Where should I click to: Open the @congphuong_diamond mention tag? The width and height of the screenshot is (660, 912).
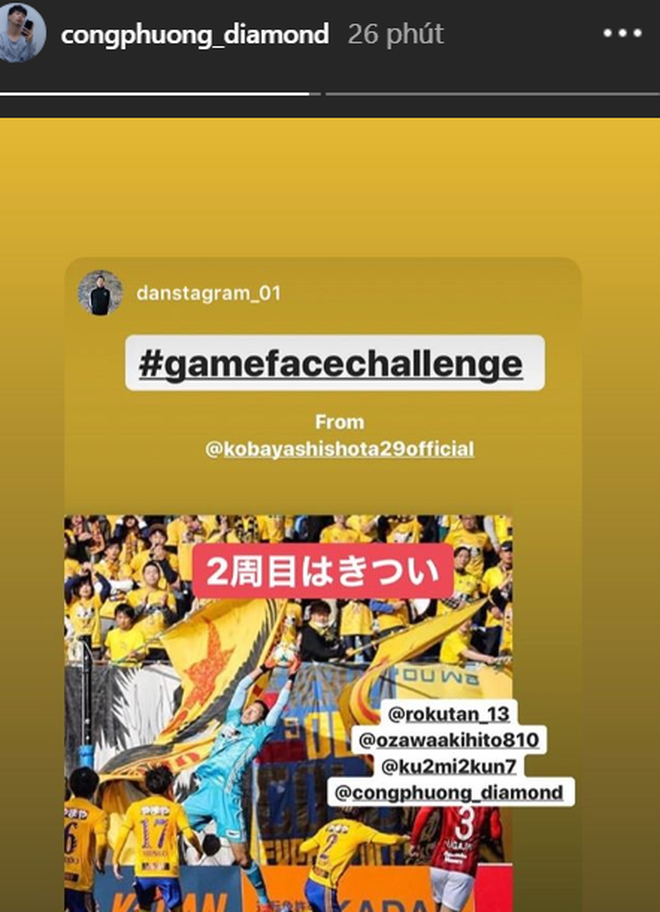(x=449, y=793)
